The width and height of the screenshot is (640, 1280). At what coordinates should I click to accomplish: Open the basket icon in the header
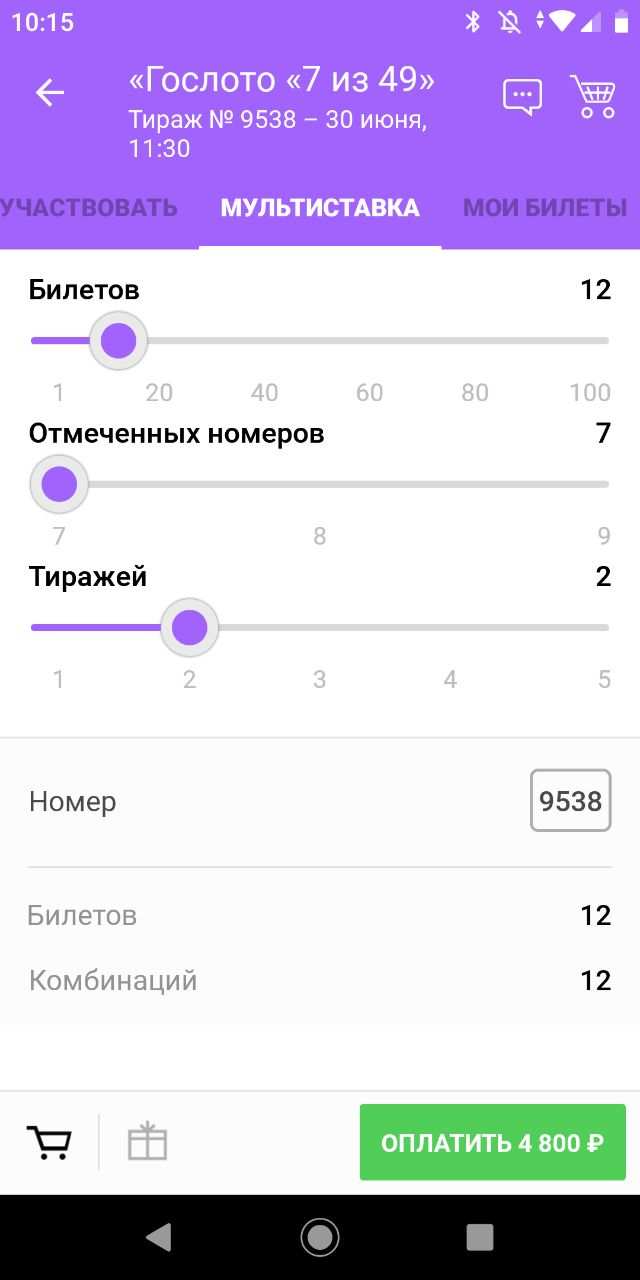pyautogui.click(x=593, y=96)
